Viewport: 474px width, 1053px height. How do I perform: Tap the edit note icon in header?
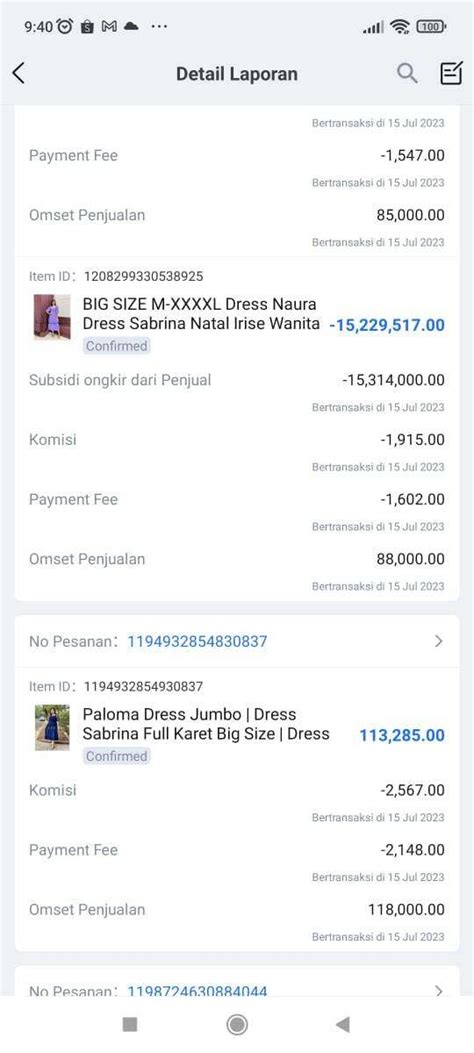pos(451,73)
